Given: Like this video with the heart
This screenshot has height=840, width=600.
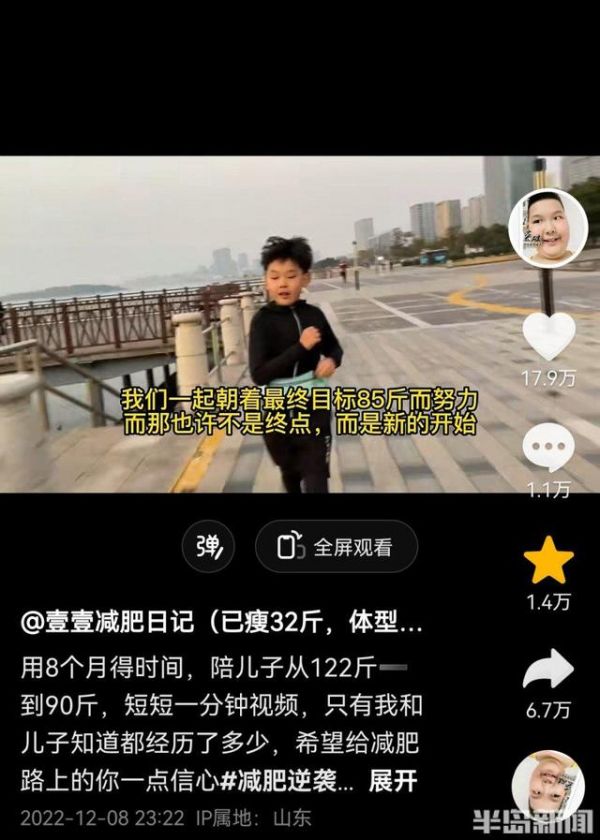Looking at the screenshot, I should (548, 337).
